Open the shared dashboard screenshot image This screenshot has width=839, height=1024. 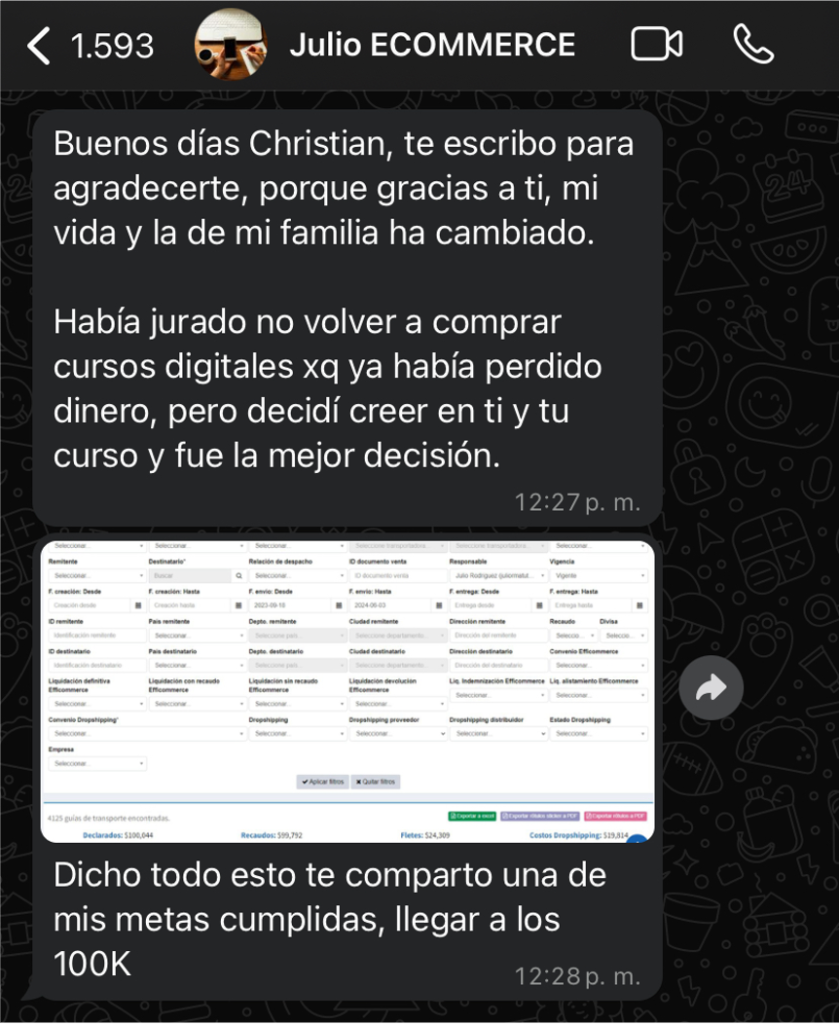coord(347,690)
